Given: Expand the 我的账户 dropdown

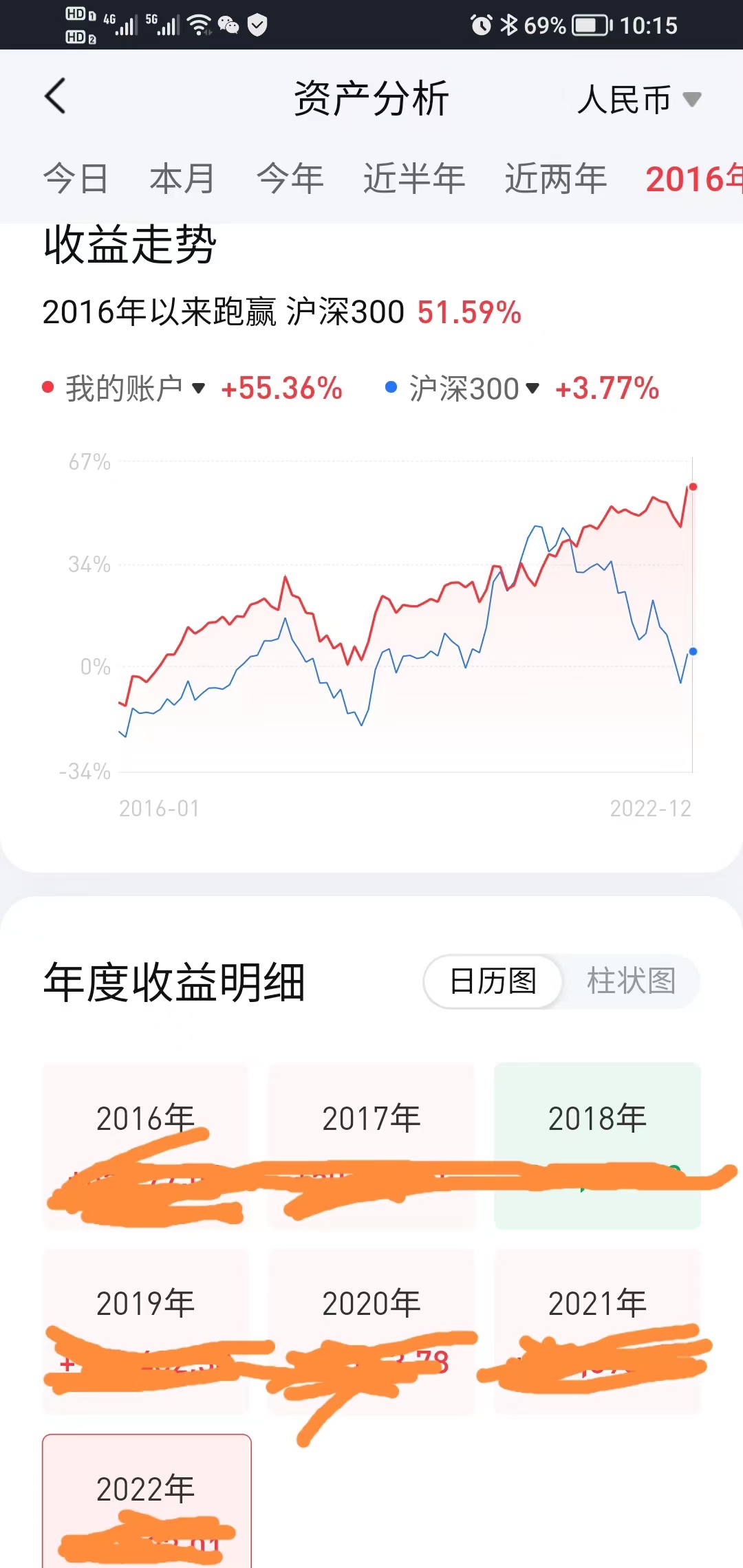Looking at the screenshot, I should [135, 389].
